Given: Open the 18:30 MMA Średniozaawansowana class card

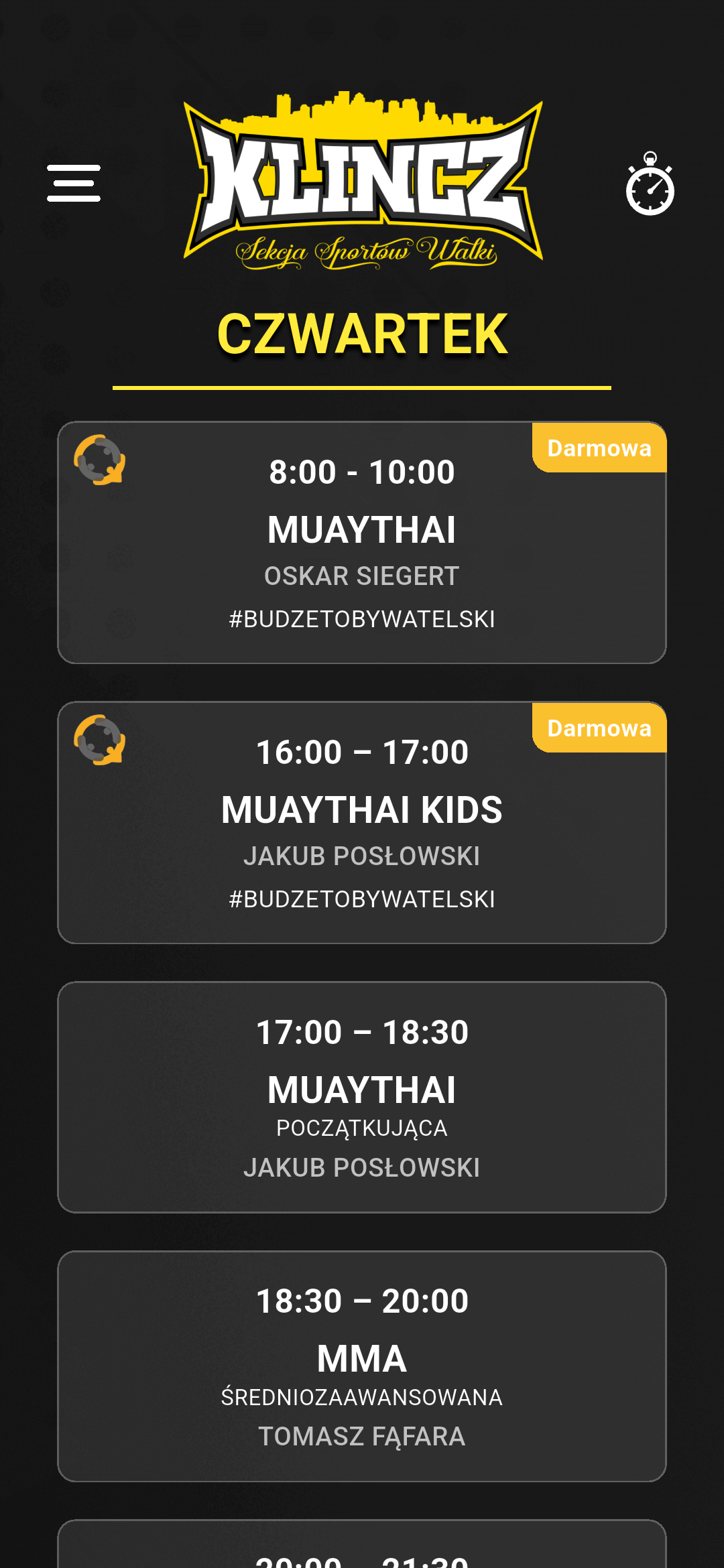Looking at the screenshot, I should (x=362, y=1366).
